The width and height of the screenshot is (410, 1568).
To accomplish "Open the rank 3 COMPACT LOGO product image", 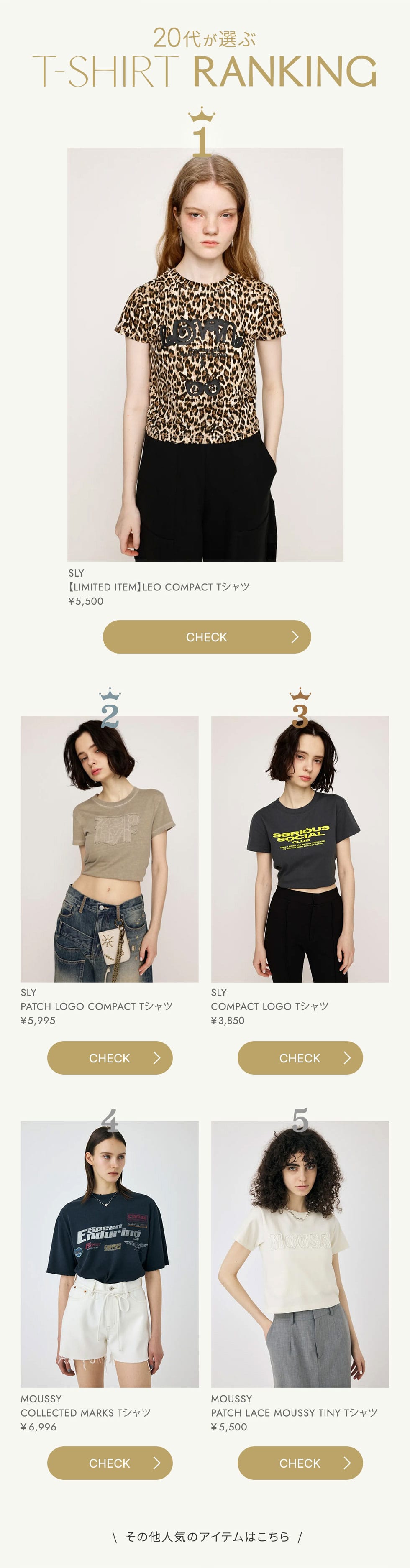I will pyautogui.click(x=300, y=849).
